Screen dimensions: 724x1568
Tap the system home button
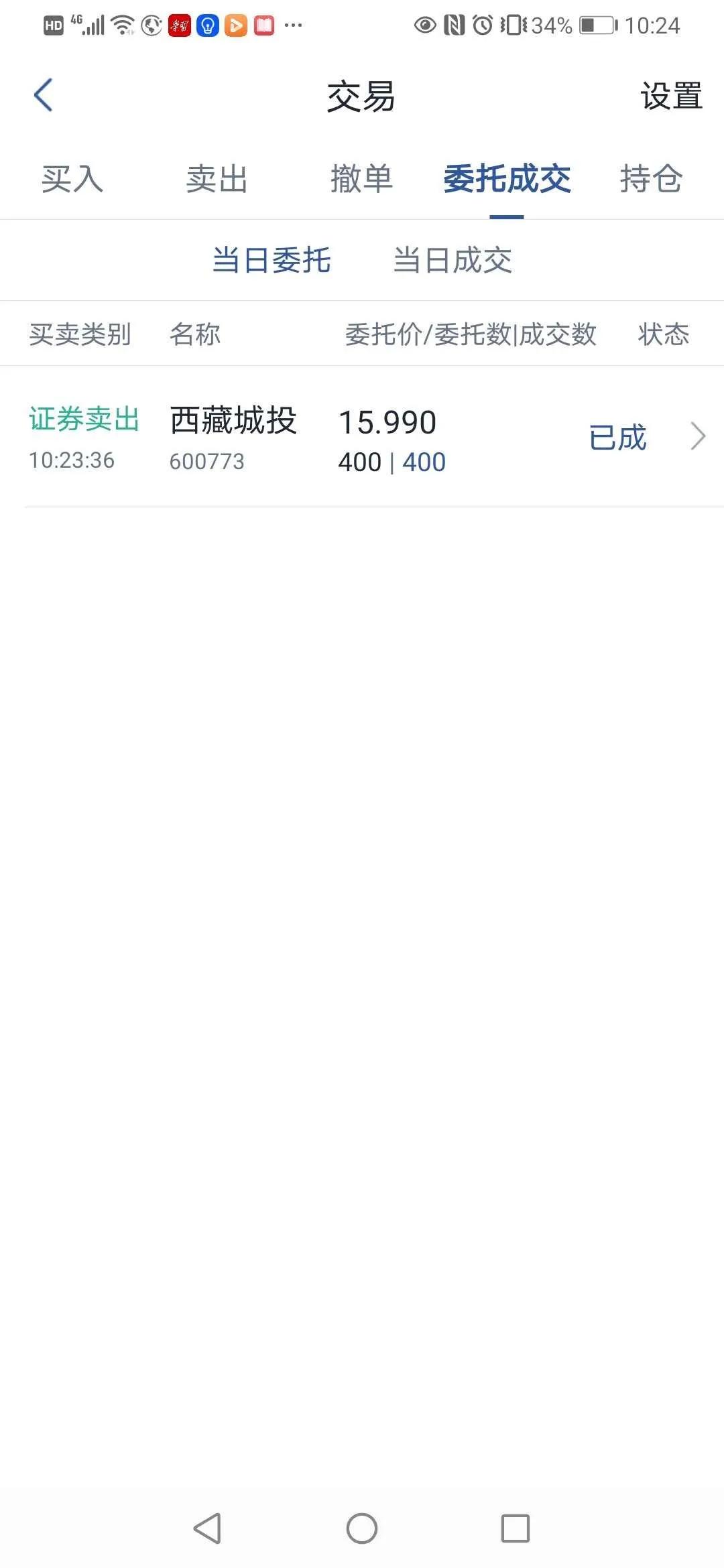point(362,1528)
